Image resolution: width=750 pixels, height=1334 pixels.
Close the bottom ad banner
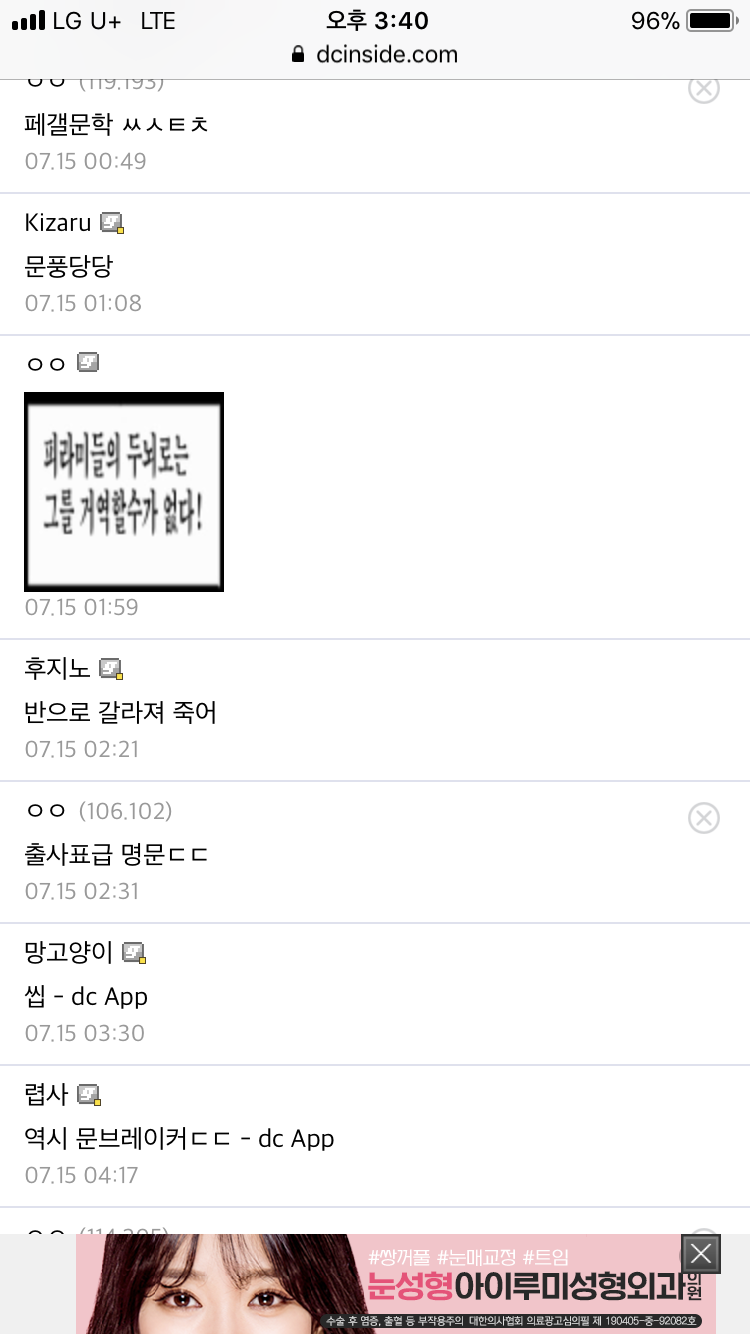pyautogui.click(x=701, y=1253)
